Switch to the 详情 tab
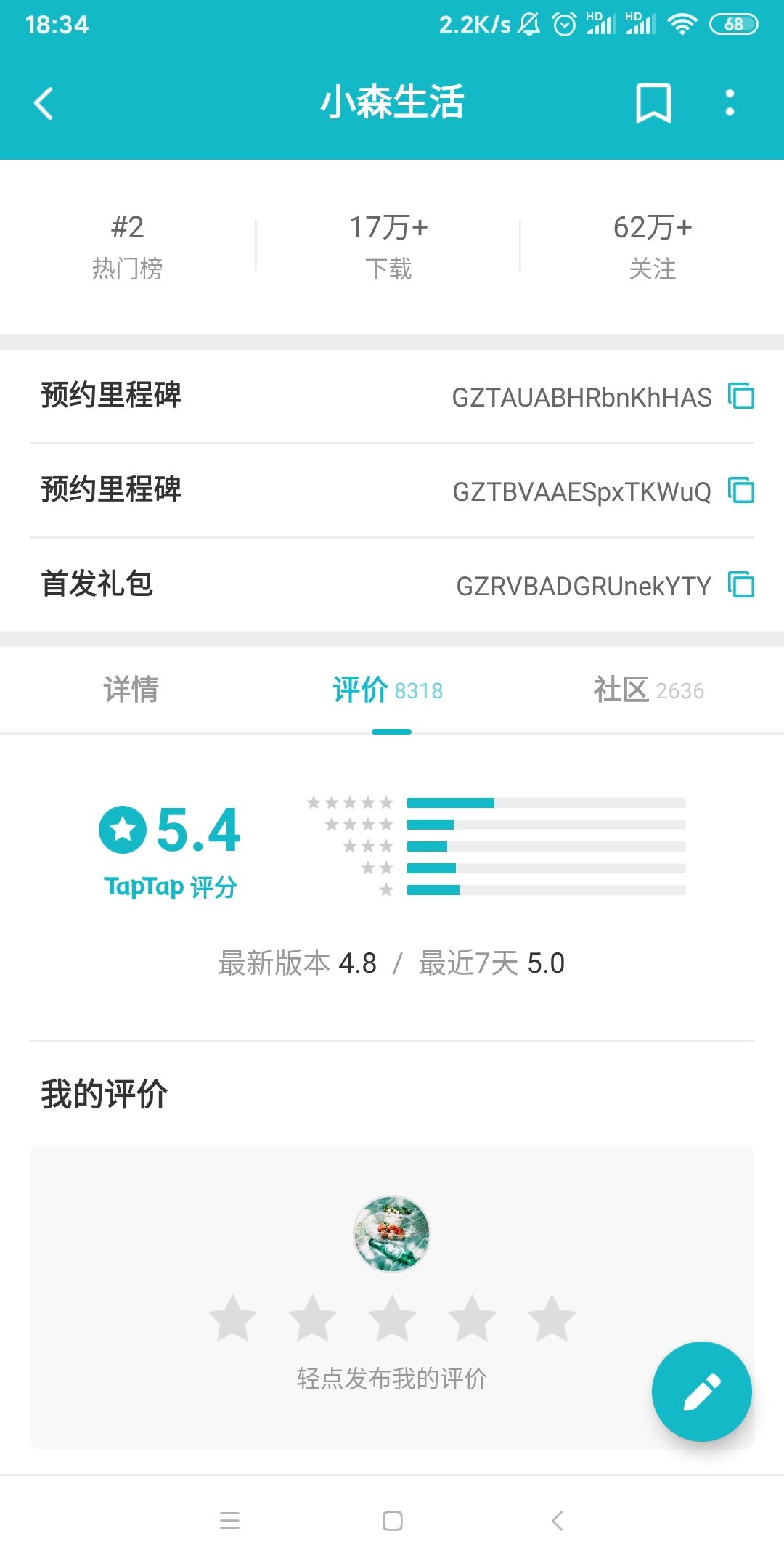Screen dimensions: 784x1568 (x=131, y=690)
